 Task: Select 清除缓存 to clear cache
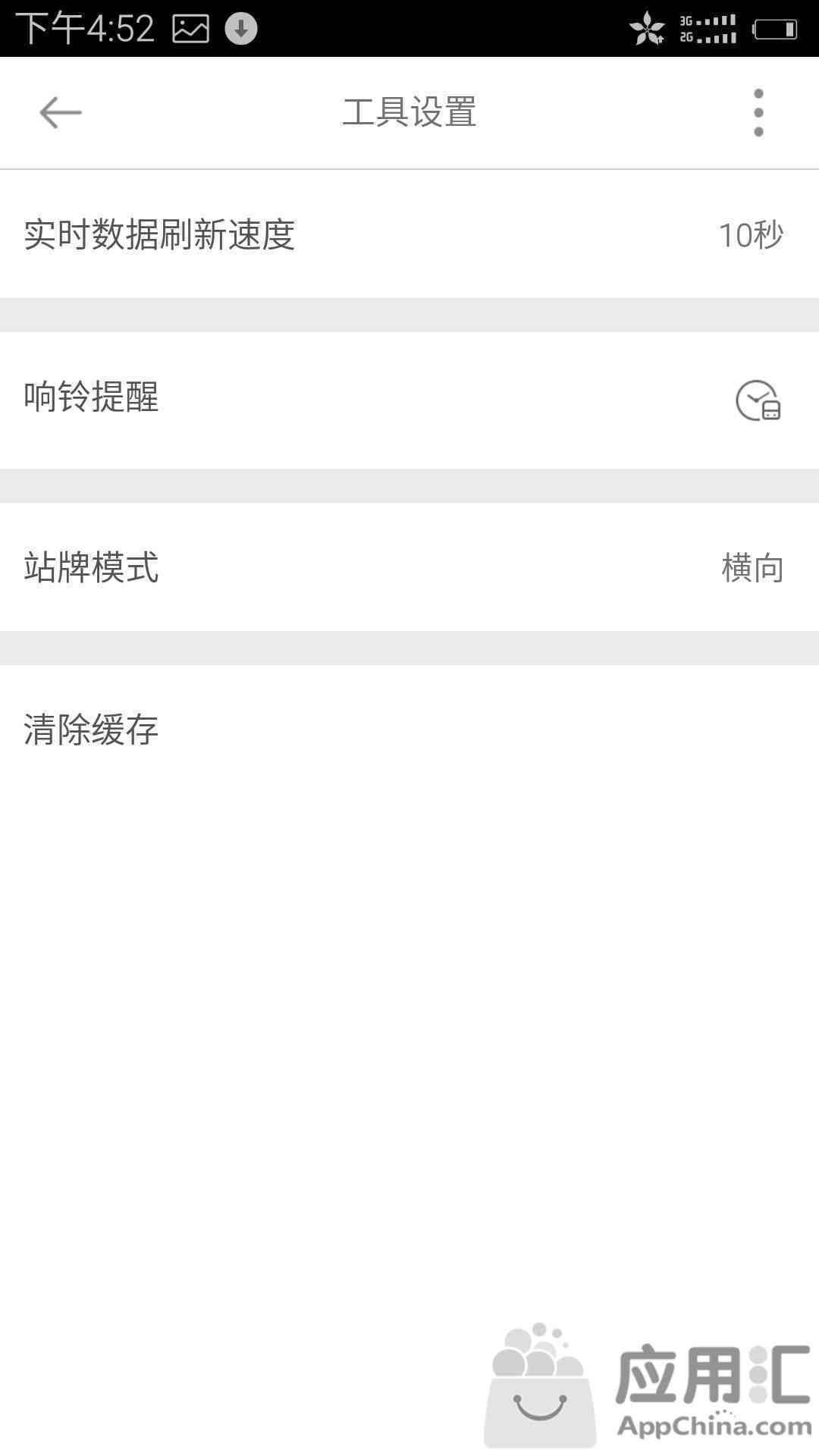(409, 730)
